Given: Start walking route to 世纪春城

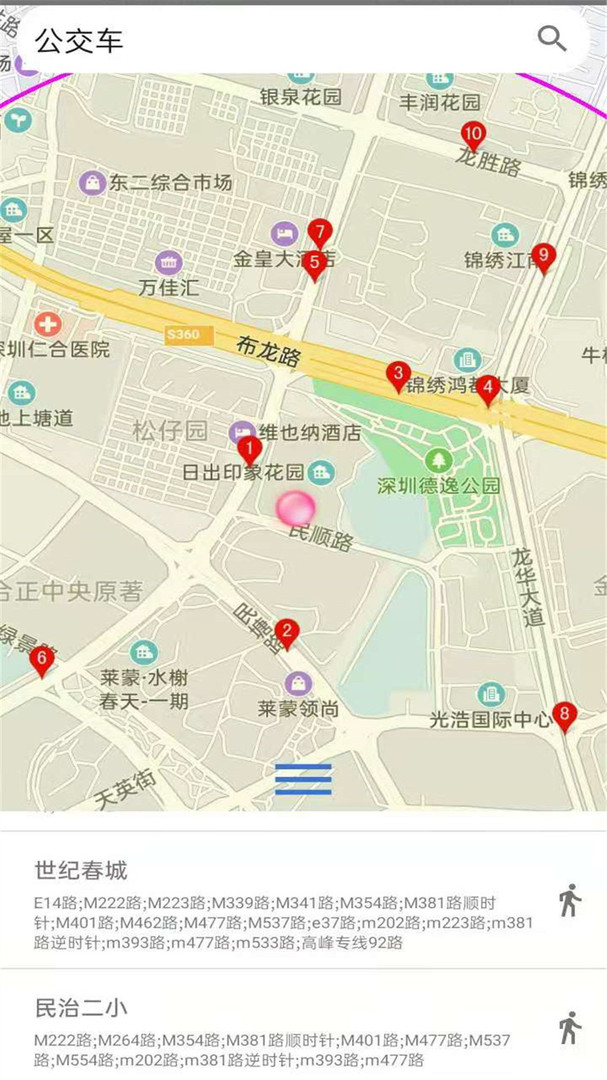Looking at the screenshot, I should 570,900.
